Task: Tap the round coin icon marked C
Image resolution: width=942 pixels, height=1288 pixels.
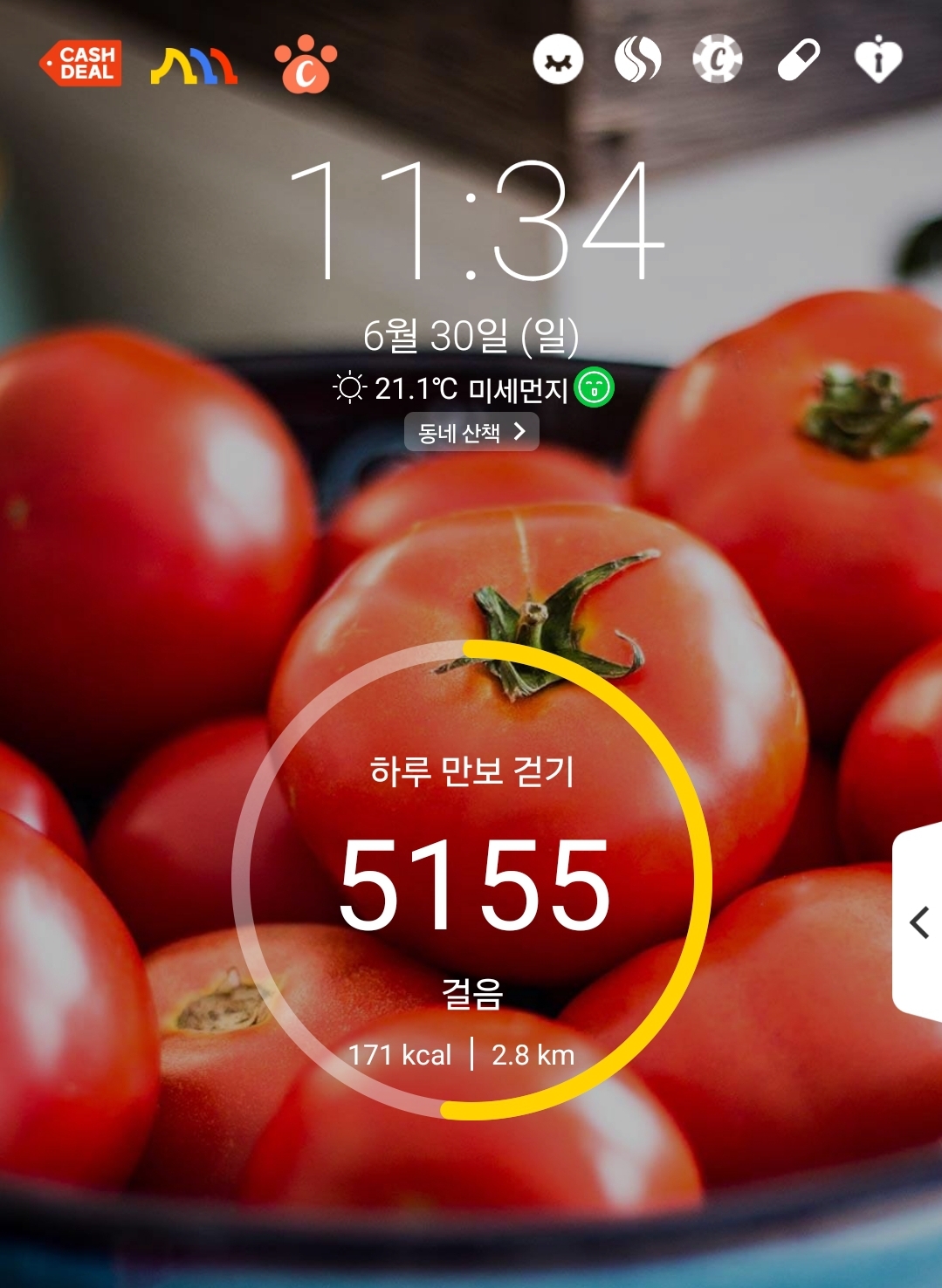Action: [717, 60]
